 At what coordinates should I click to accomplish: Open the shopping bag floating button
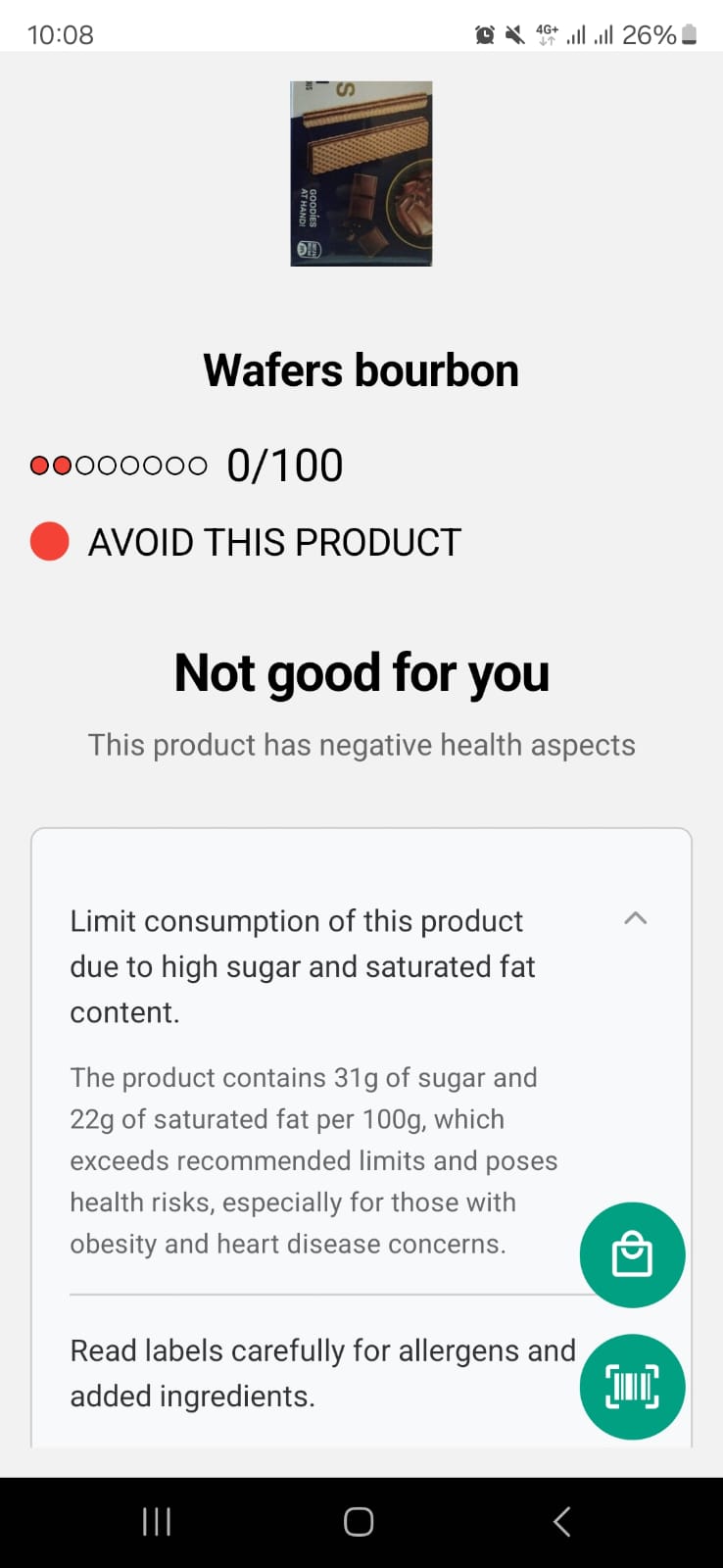coord(632,1254)
